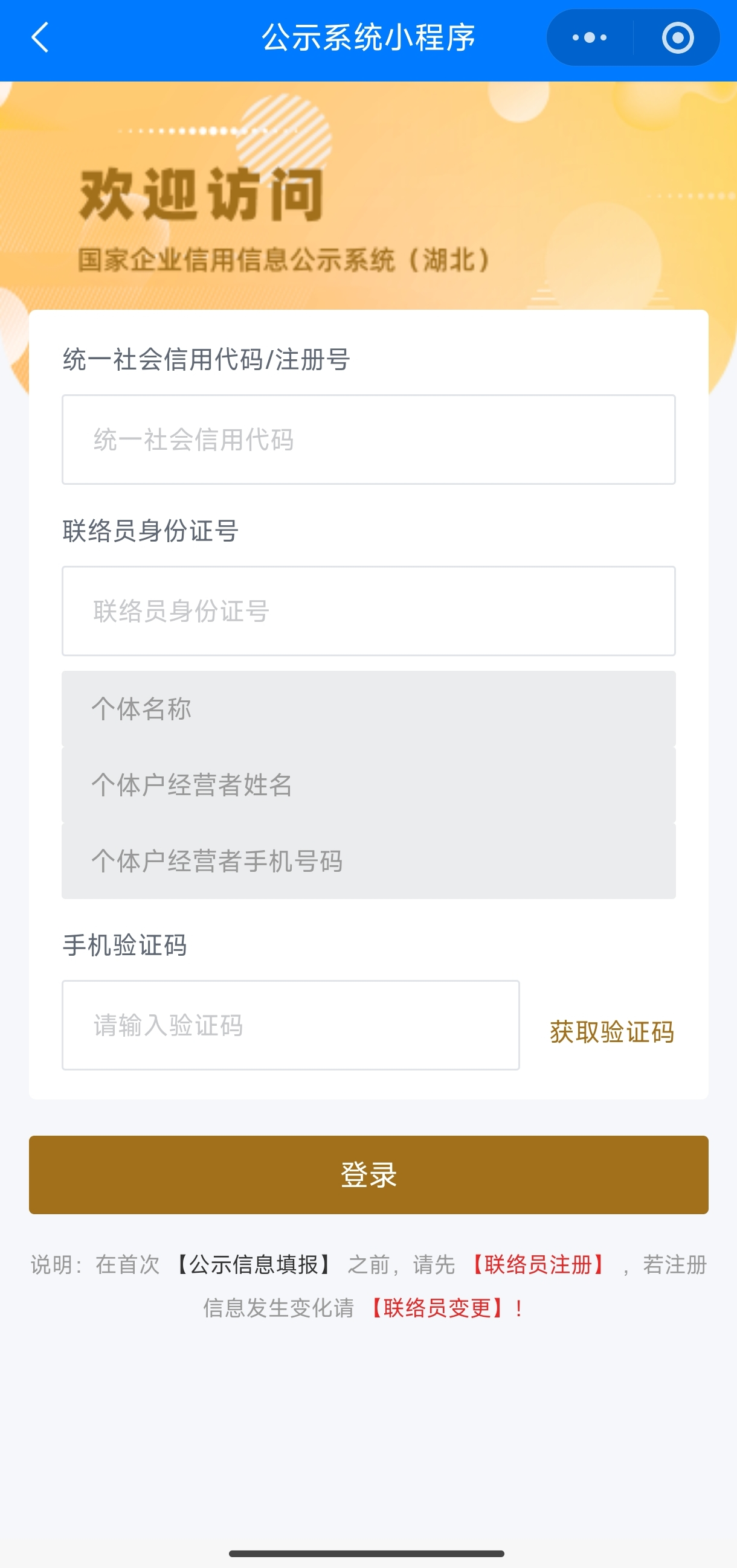The width and height of the screenshot is (737, 1568).
Task: Tap the 联络员身份证号 input field
Action: point(368,611)
